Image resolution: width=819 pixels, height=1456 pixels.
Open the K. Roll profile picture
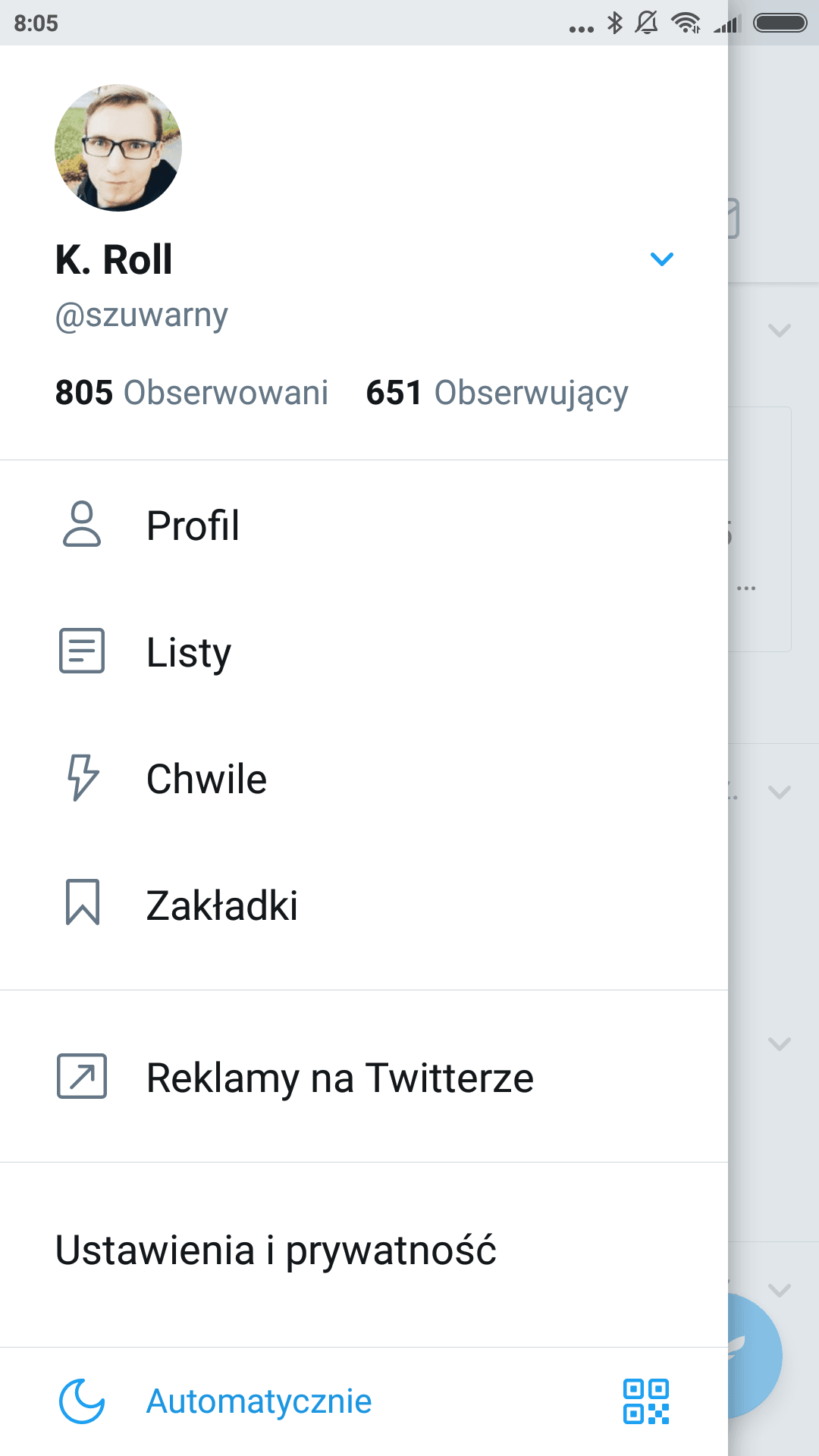(118, 148)
